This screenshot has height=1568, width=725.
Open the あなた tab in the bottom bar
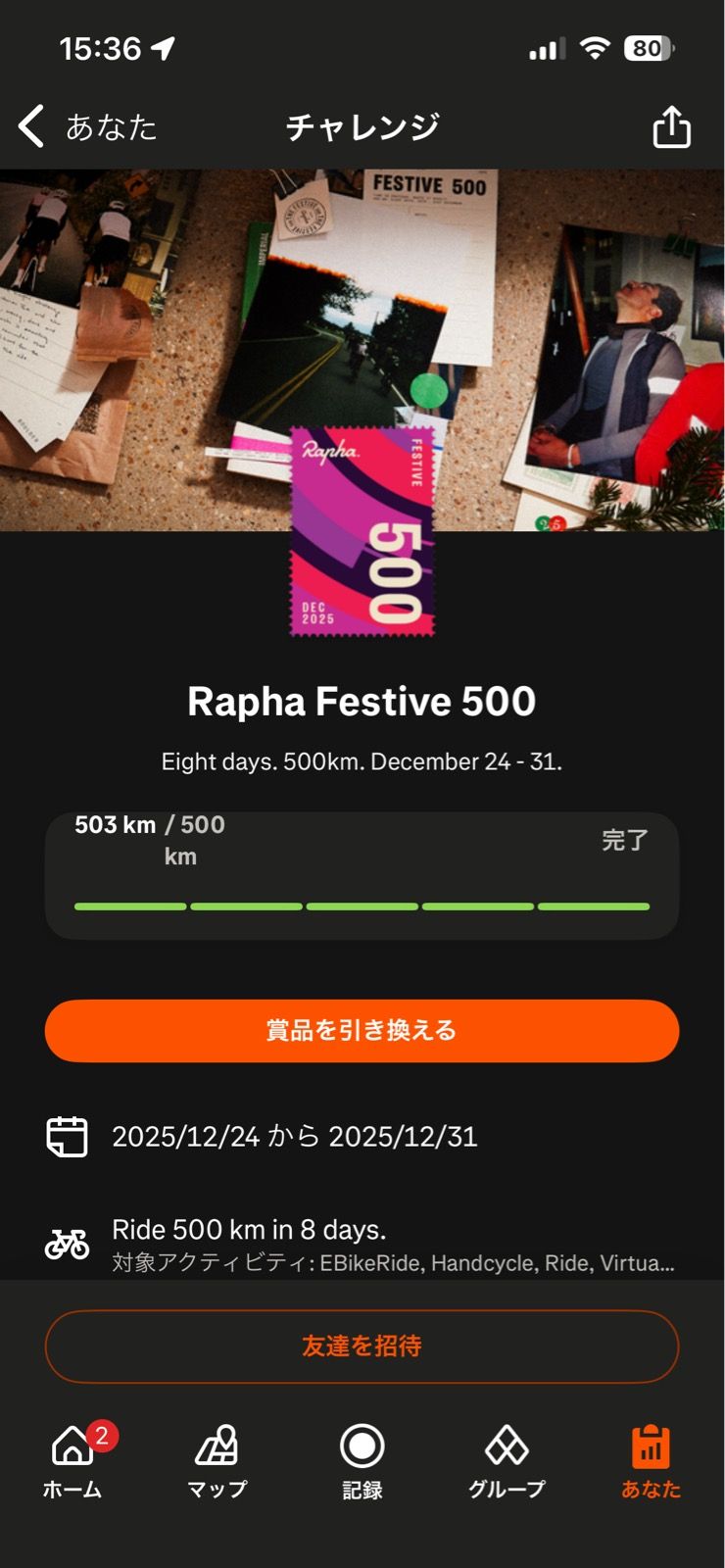(x=651, y=1460)
